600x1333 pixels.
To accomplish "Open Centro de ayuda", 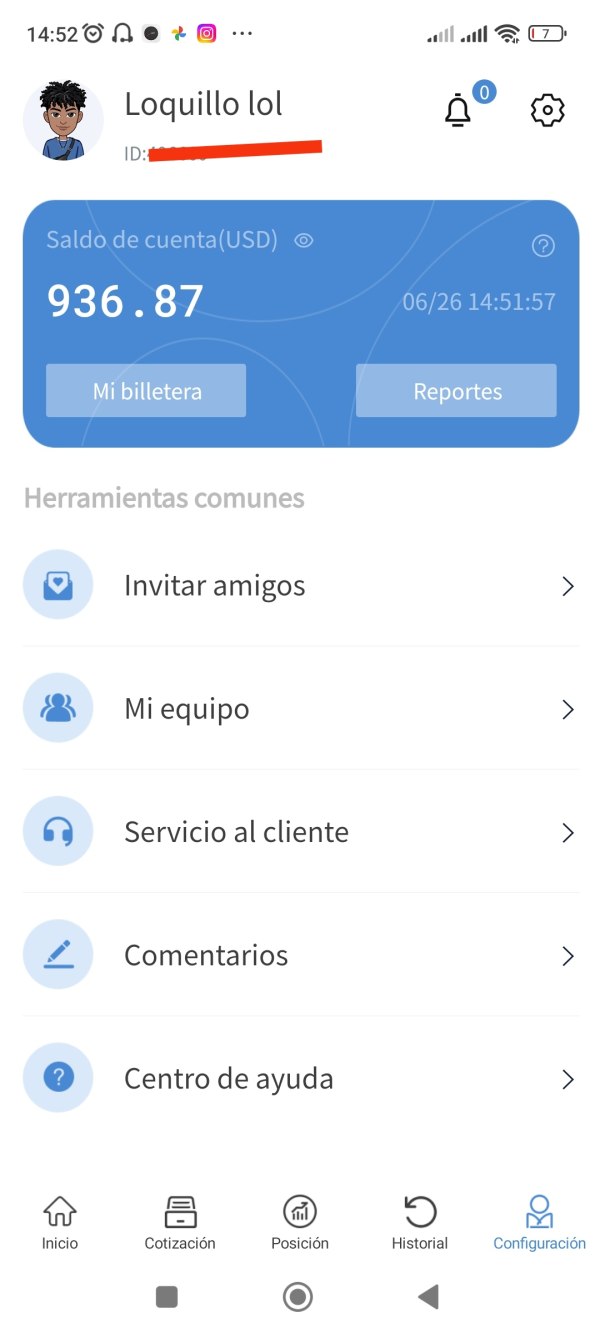I will click(300, 1079).
